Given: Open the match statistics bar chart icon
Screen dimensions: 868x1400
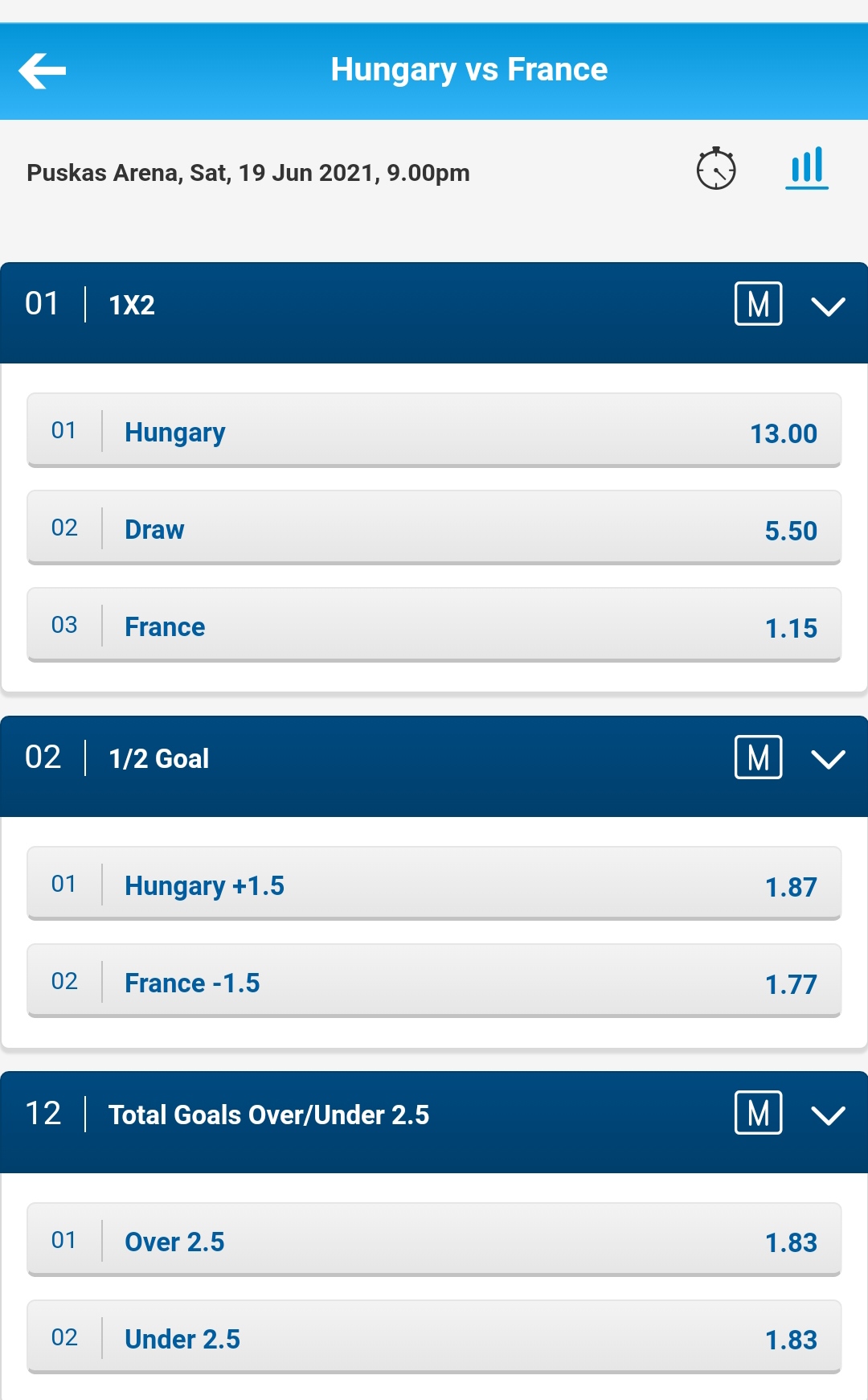Looking at the screenshot, I should [x=806, y=167].
